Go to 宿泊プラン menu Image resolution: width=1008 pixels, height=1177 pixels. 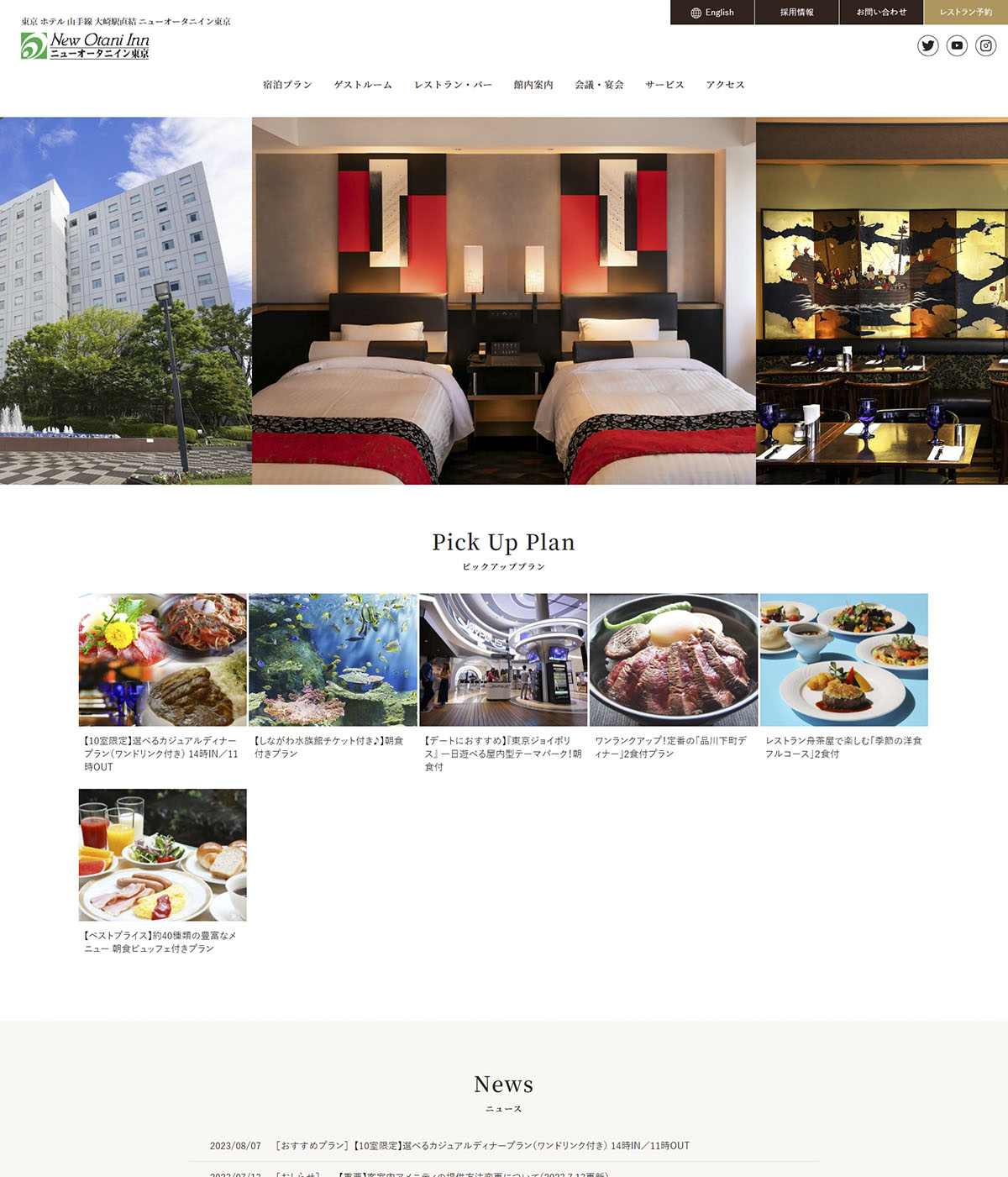287,85
